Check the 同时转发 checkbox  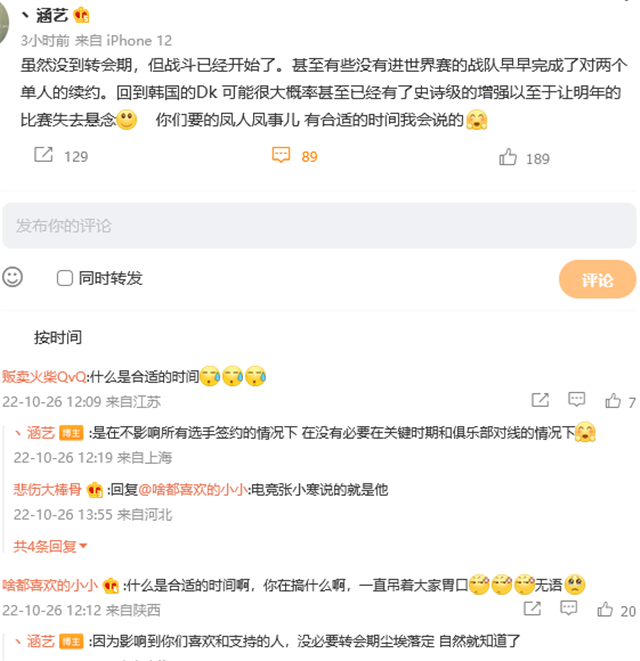65,278
